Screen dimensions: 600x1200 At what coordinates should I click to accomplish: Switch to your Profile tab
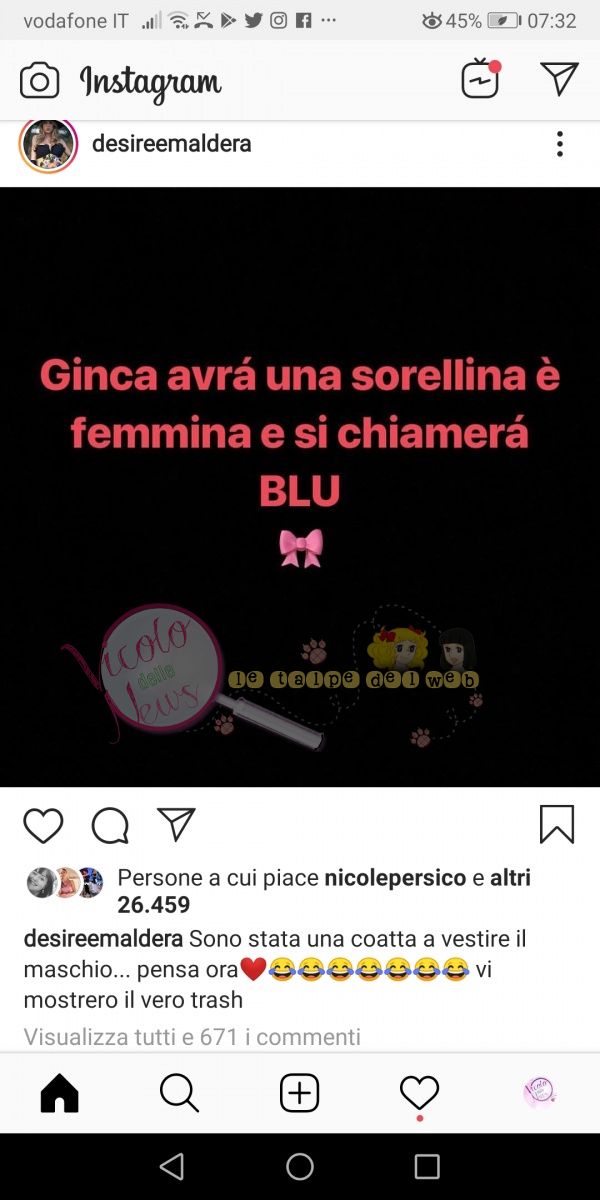coord(539,1093)
